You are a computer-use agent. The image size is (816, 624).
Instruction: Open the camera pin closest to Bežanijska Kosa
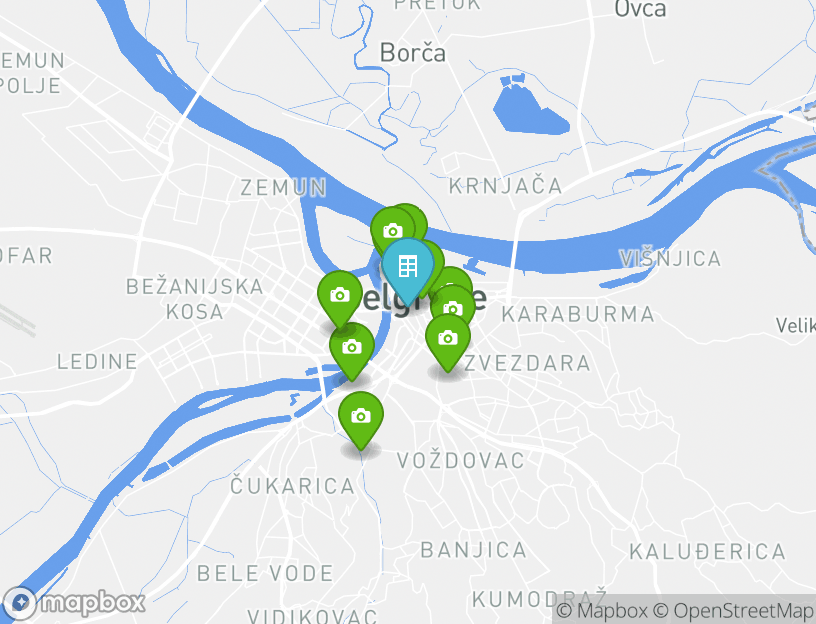click(x=340, y=296)
